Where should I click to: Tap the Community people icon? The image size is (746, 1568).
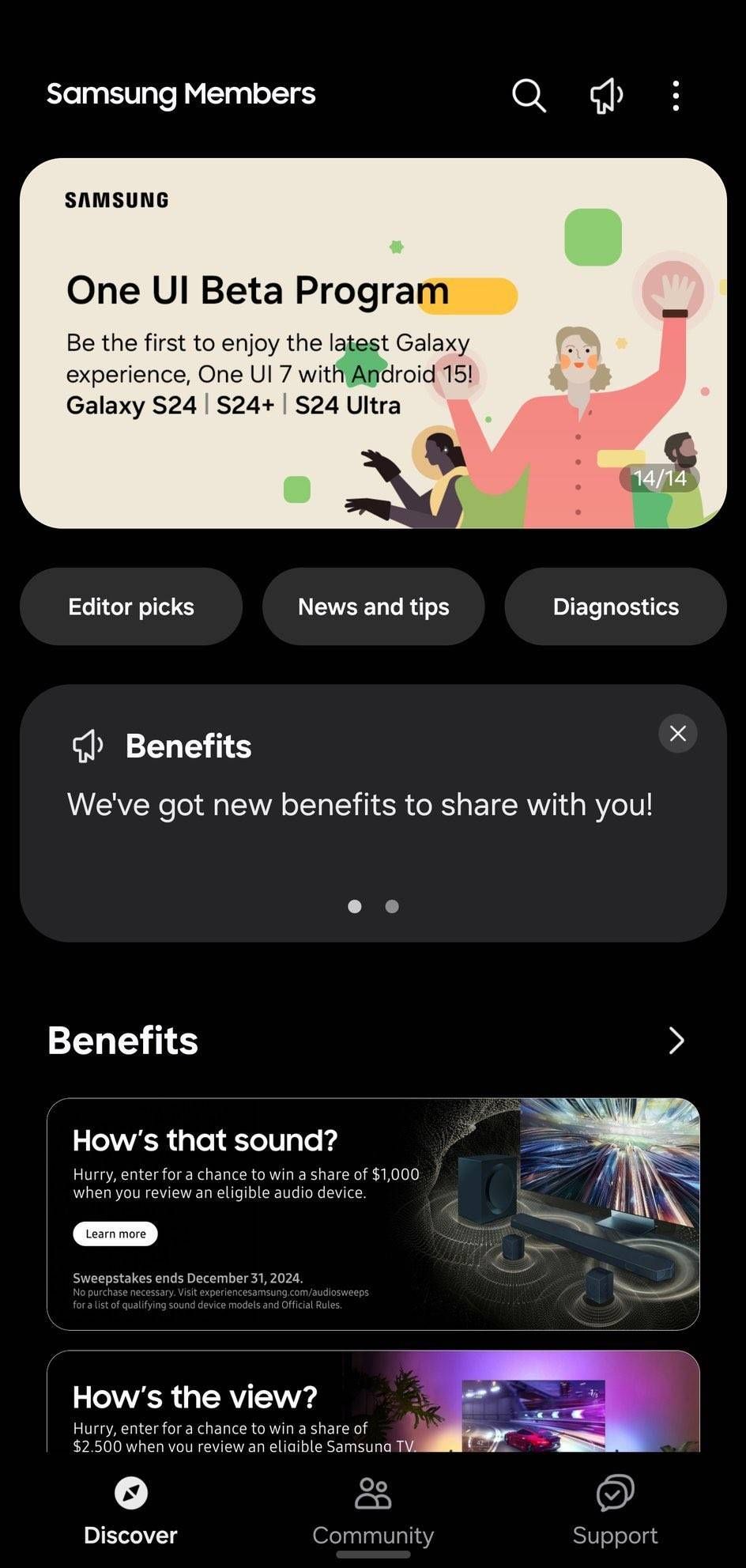point(372,1494)
